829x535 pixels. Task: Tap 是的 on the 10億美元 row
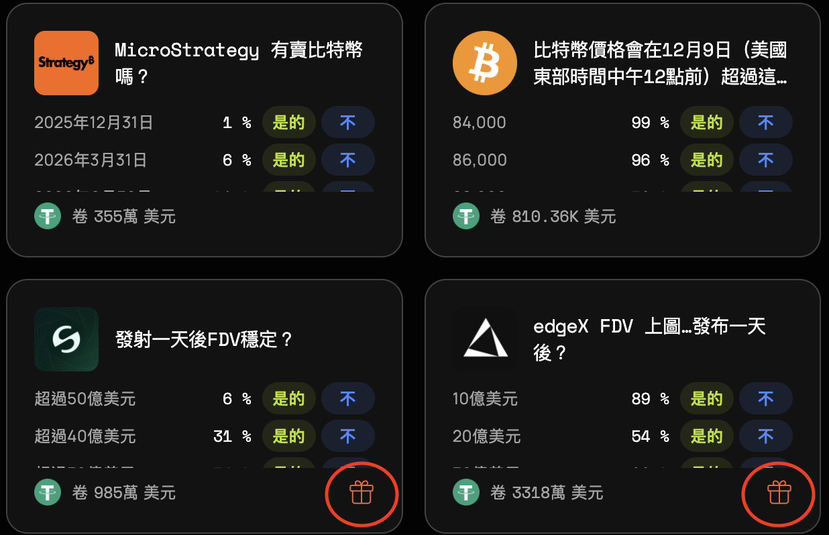[707, 399]
